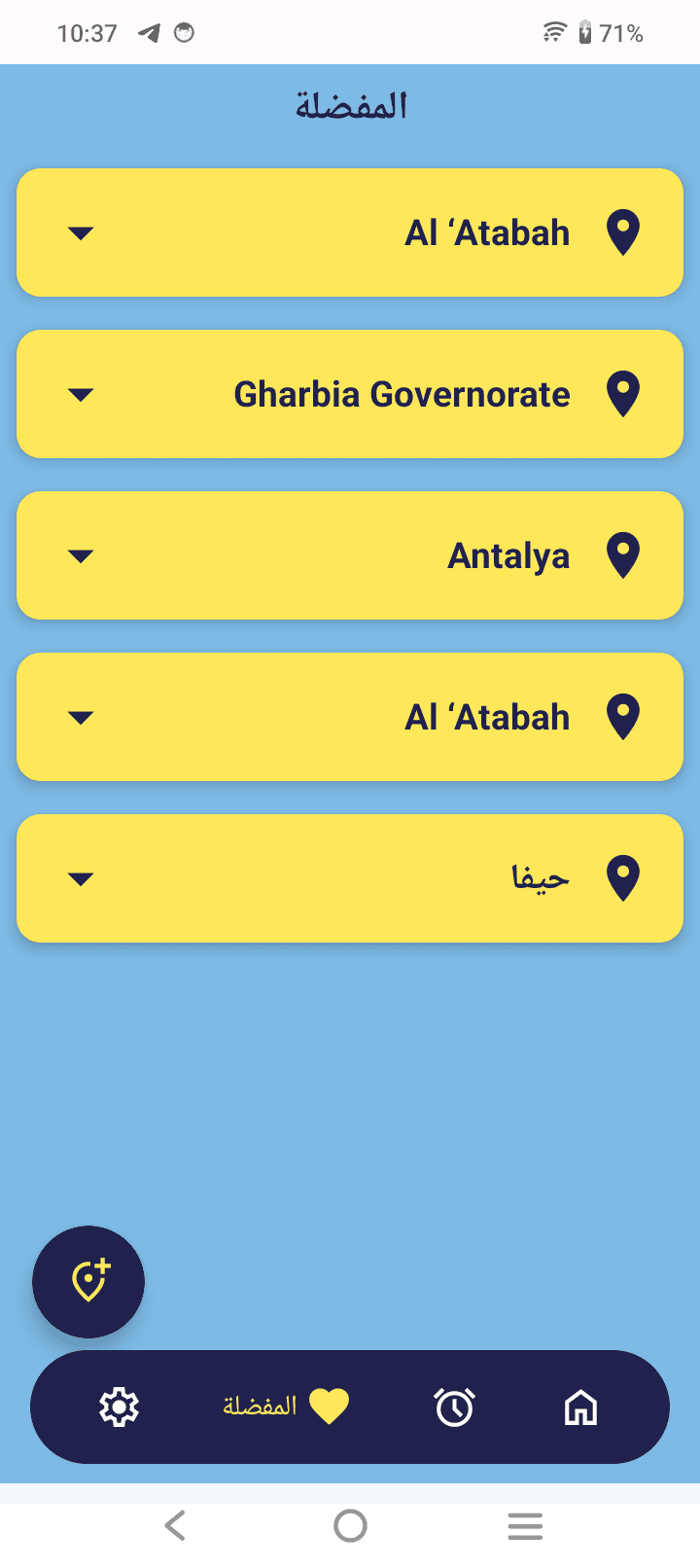The image size is (700, 1568).
Task: Switch to the alarm clock tab
Action: tap(454, 1407)
